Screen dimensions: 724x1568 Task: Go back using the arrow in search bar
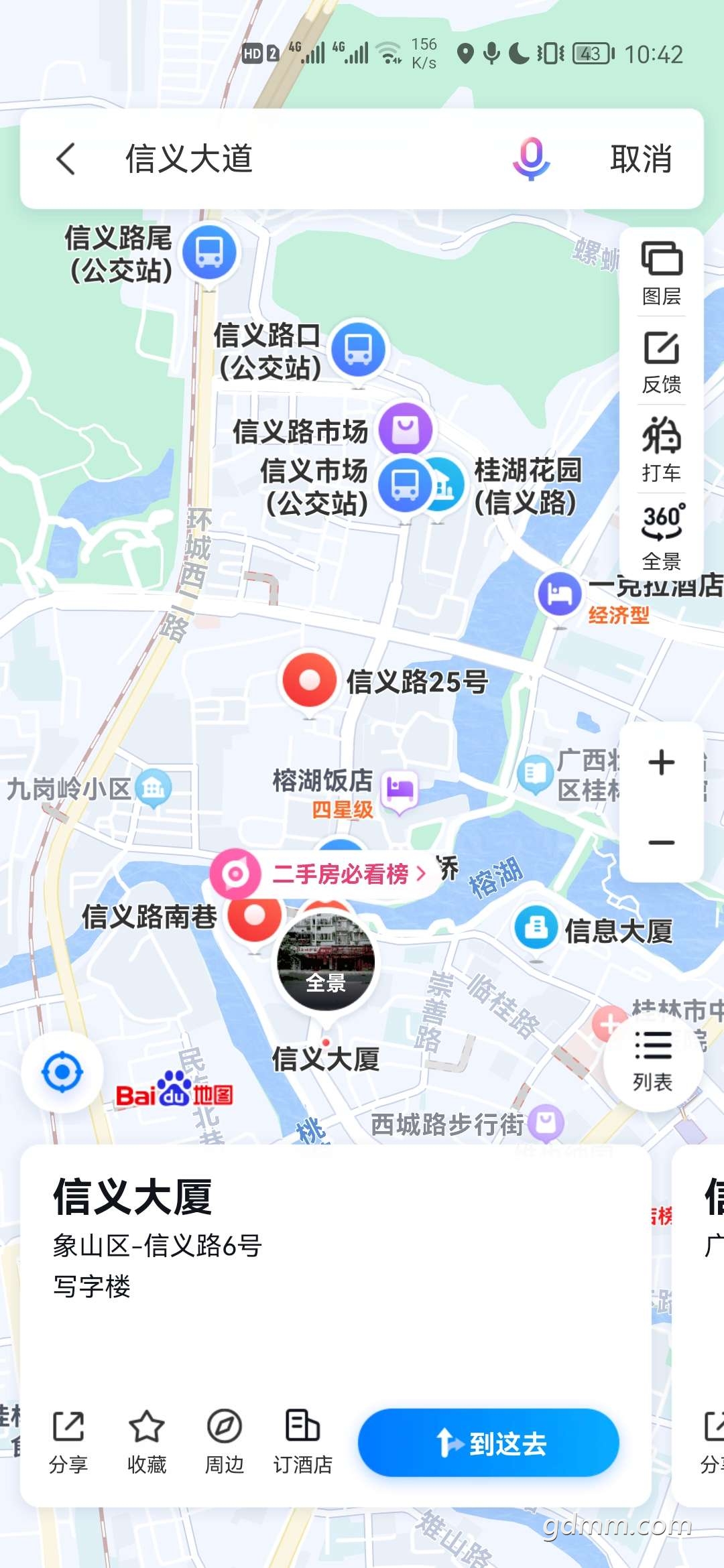tap(66, 159)
